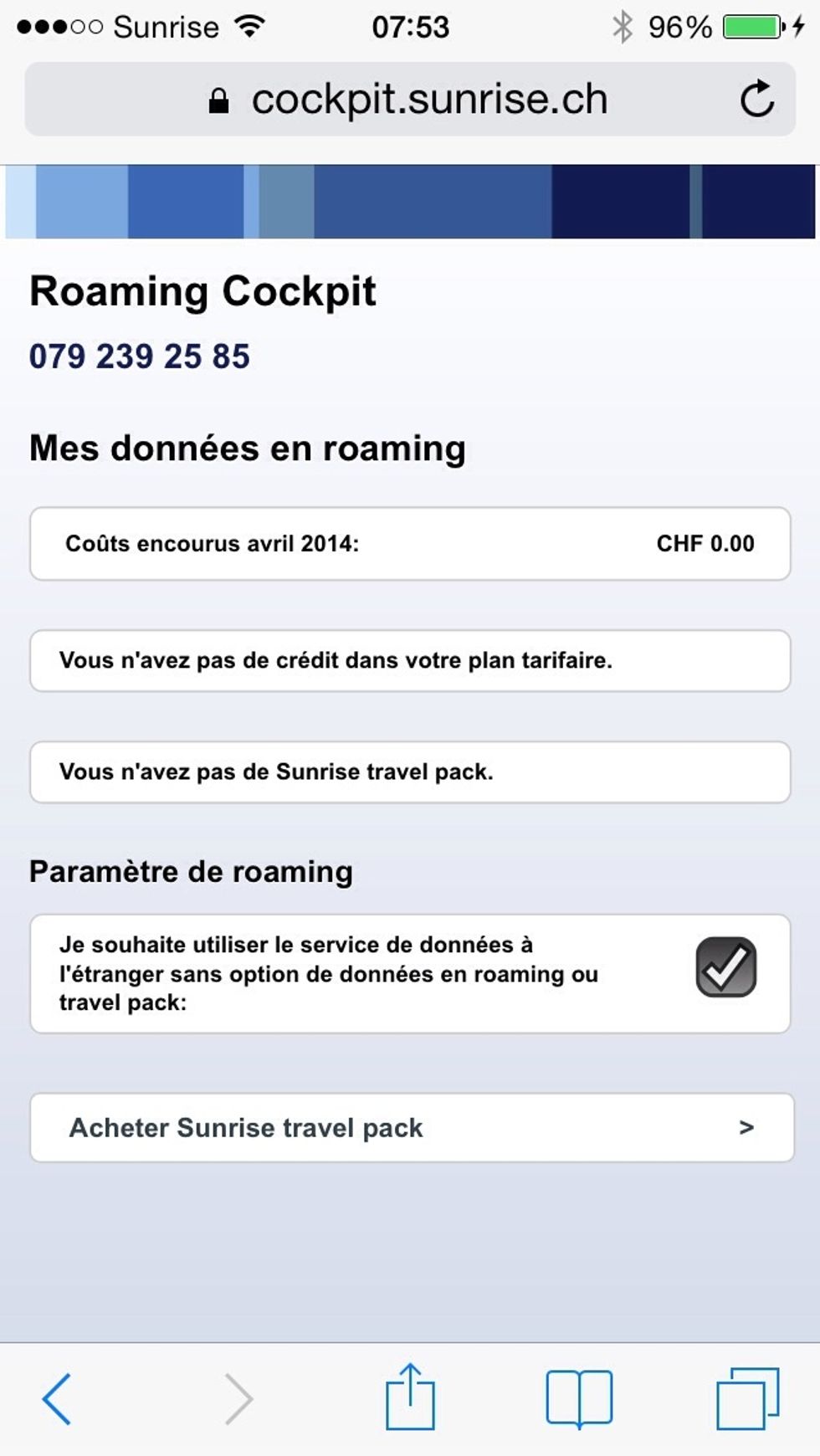This screenshot has height=1456, width=820.
Task: Show all open Safari tabs
Action: tap(748, 1398)
